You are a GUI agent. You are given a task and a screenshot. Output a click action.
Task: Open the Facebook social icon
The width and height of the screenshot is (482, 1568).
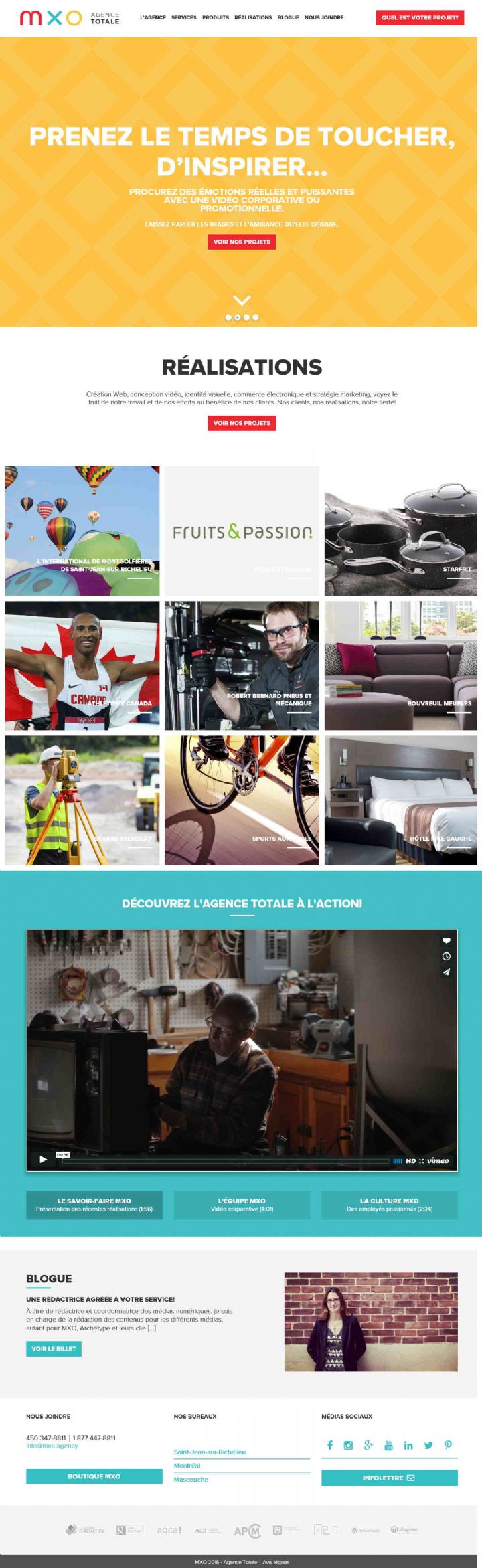click(330, 1445)
